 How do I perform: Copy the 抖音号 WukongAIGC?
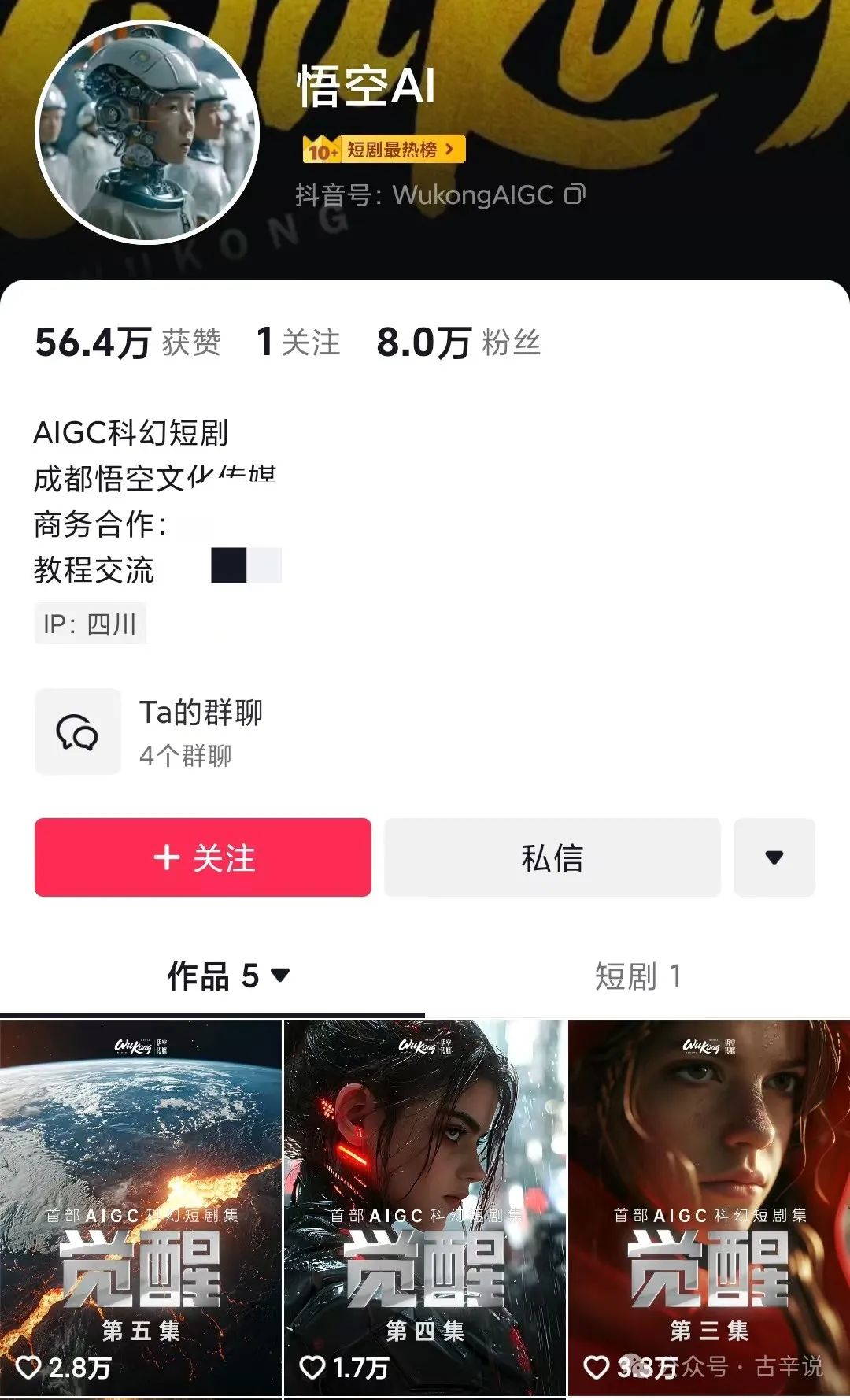[575, 194]
